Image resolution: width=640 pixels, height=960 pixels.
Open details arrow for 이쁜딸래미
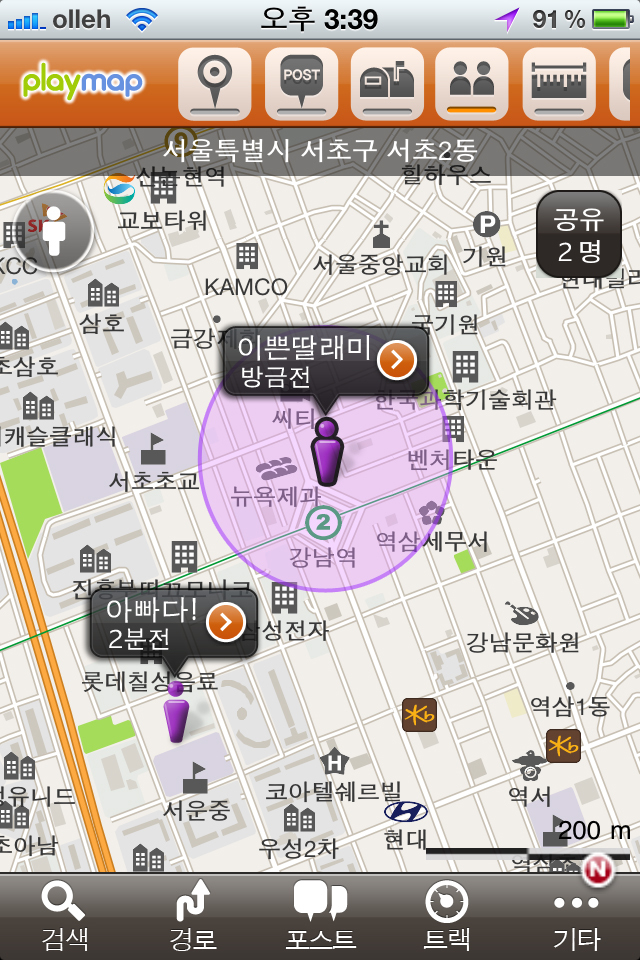click(397, 360)
